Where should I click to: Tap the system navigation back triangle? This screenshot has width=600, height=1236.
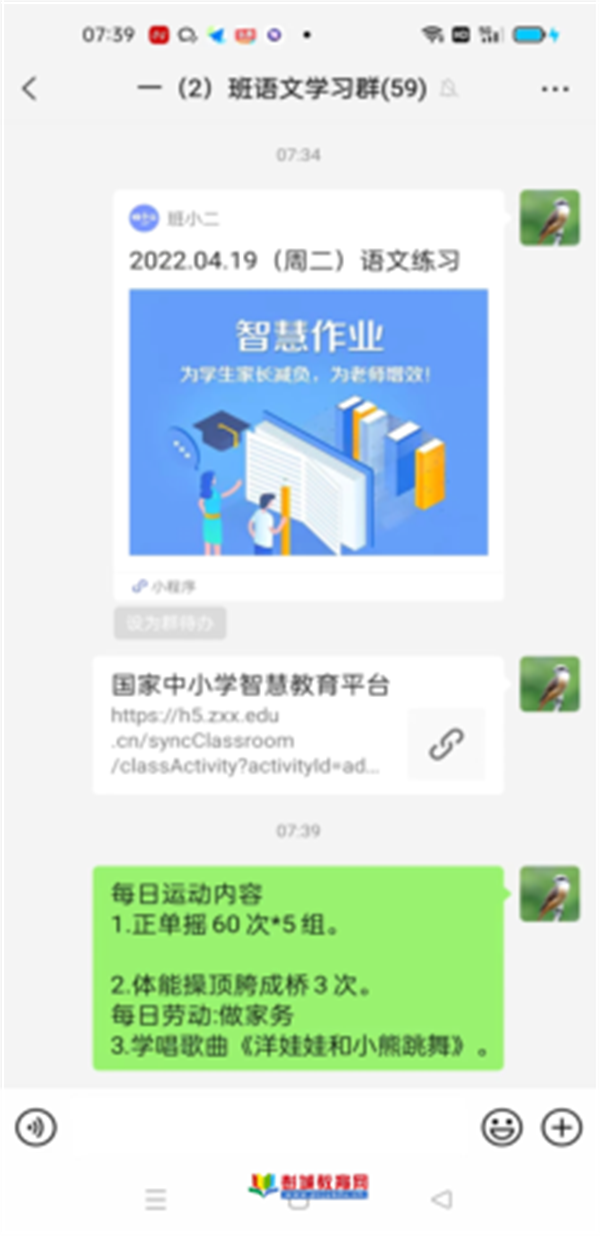pos(441,1198)
